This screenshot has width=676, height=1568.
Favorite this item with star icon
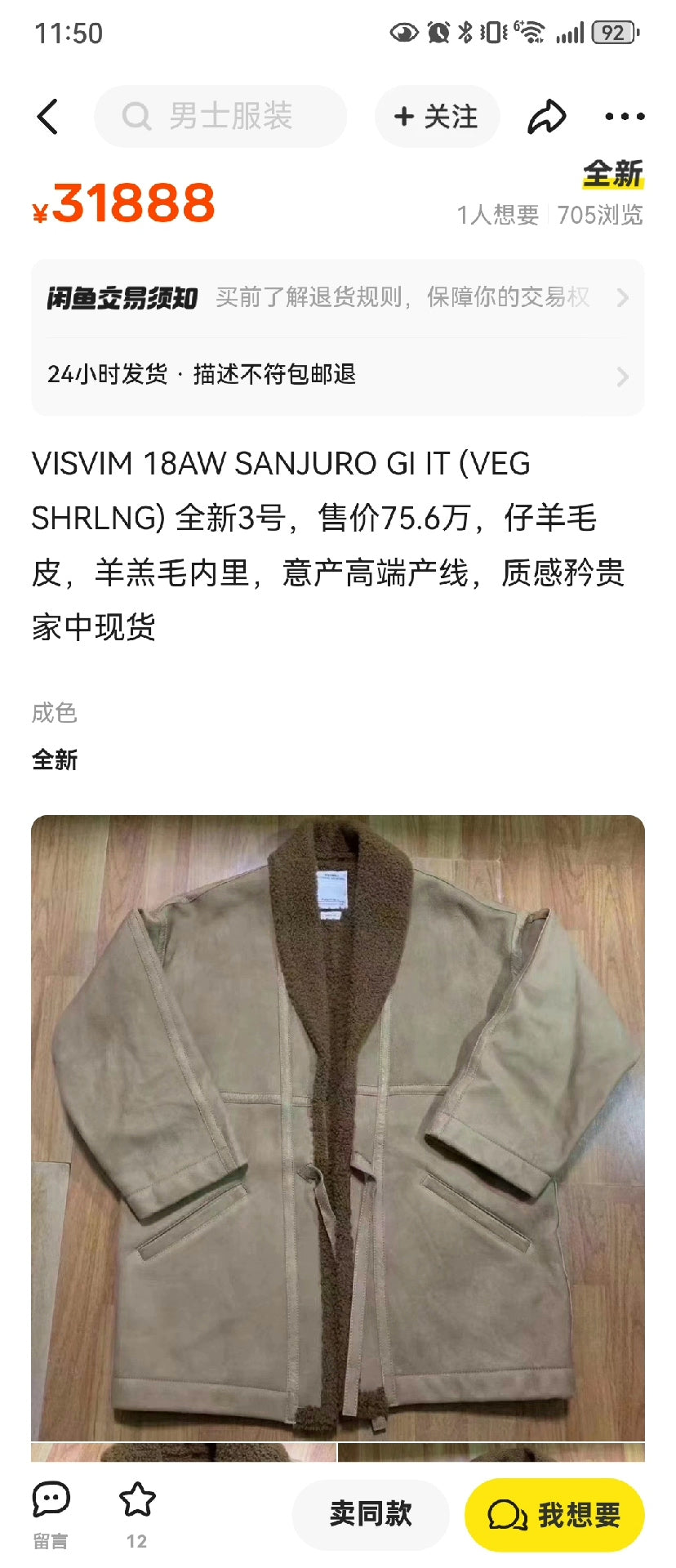[x=136, y=1513]
